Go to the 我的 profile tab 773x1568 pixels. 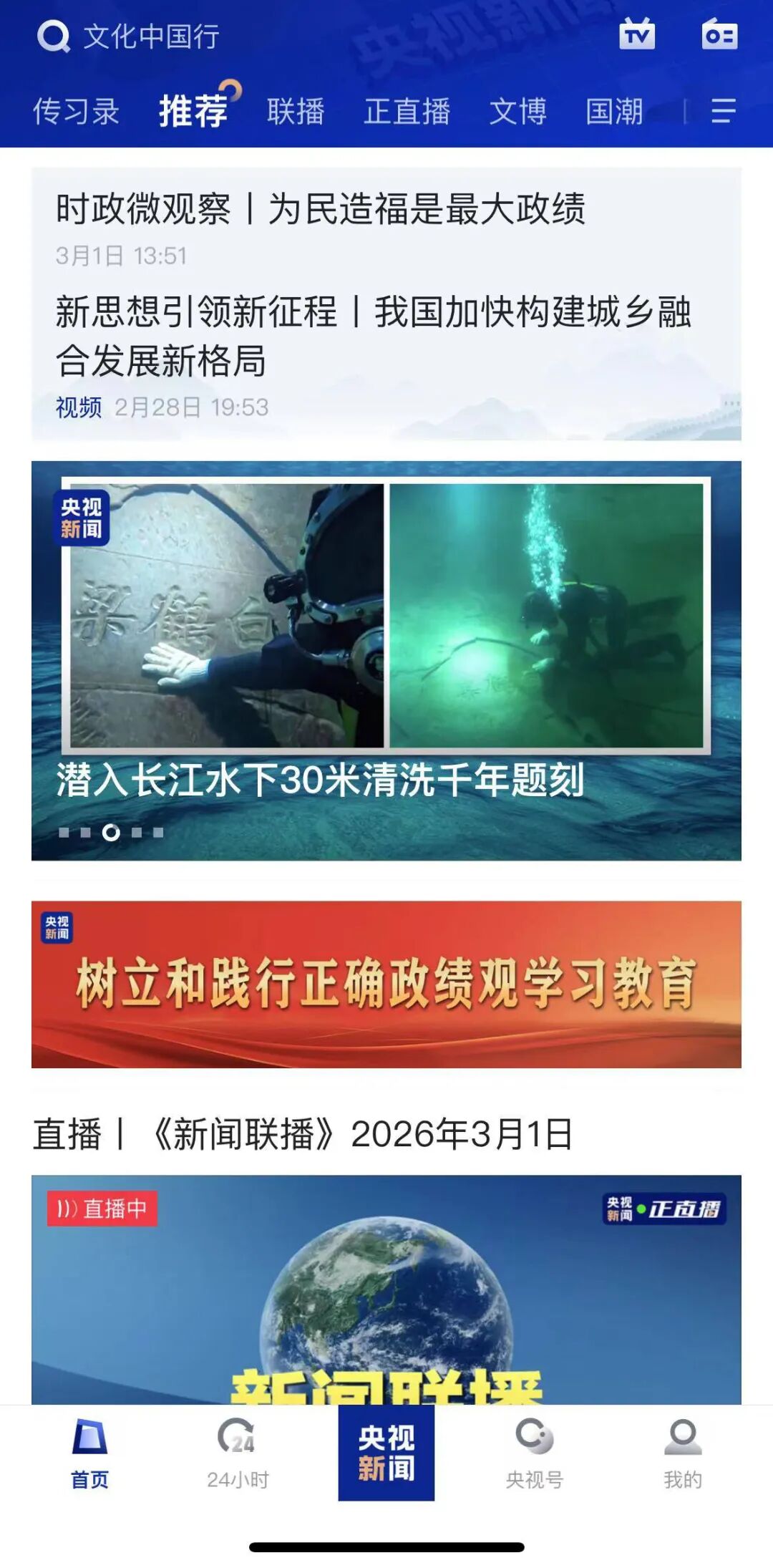click(683, 1455)
